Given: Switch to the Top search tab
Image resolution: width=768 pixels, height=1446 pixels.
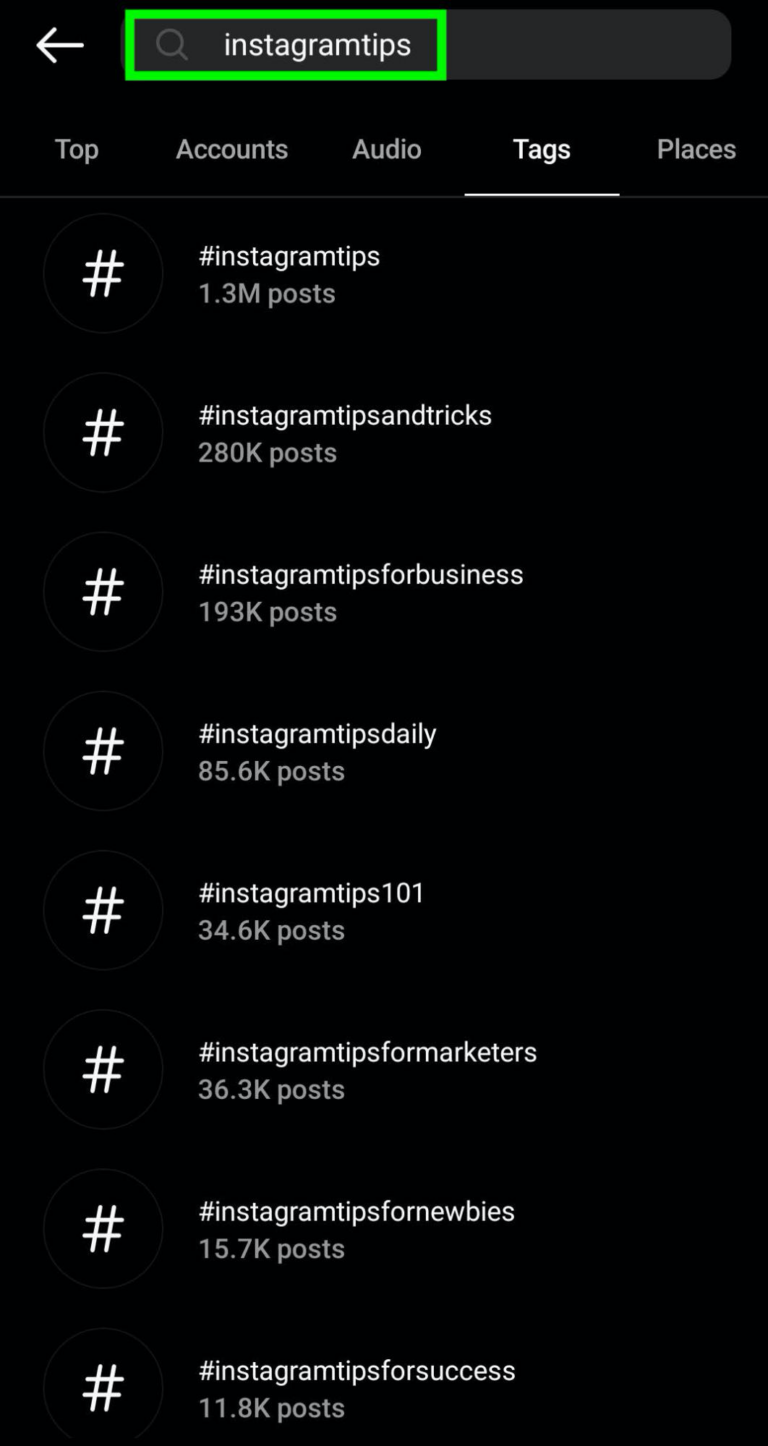Looking at the screenshot, I should pyautogui.click(x=76, y=148).
